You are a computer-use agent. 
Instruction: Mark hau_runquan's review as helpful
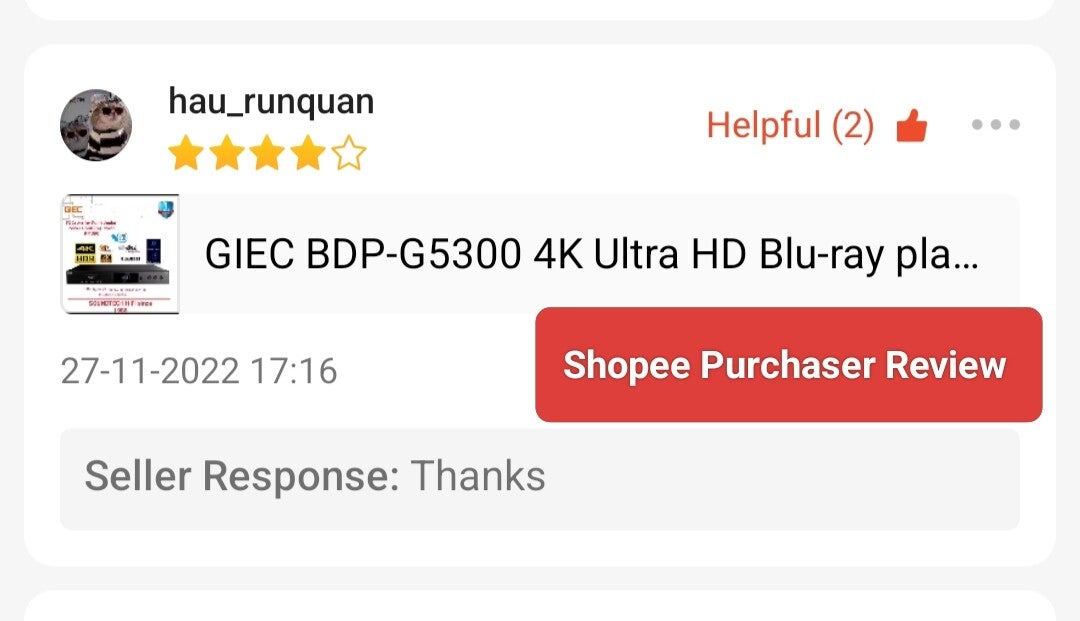click(x=911, y=127)
